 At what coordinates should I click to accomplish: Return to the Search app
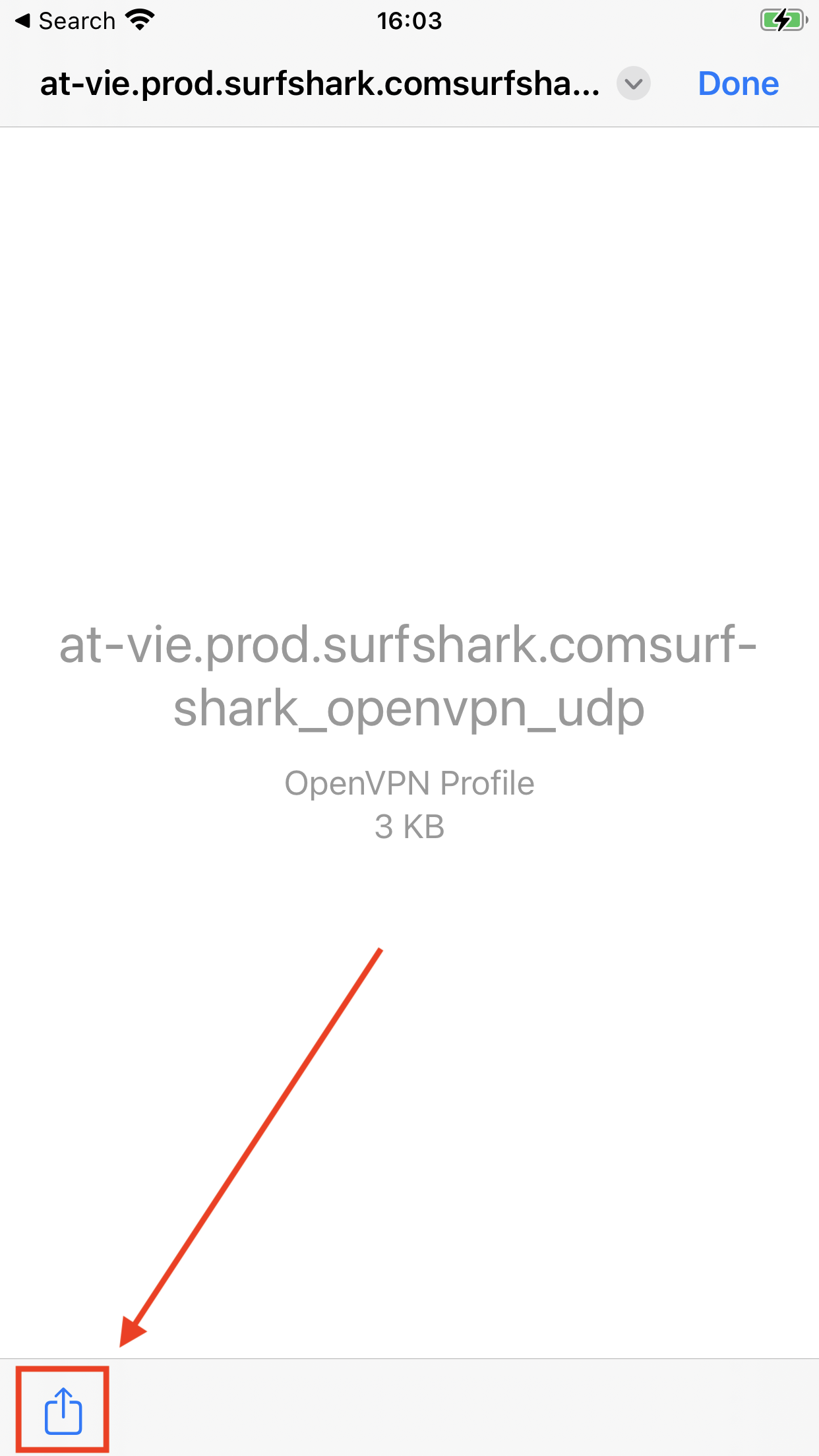click(65, 21)
